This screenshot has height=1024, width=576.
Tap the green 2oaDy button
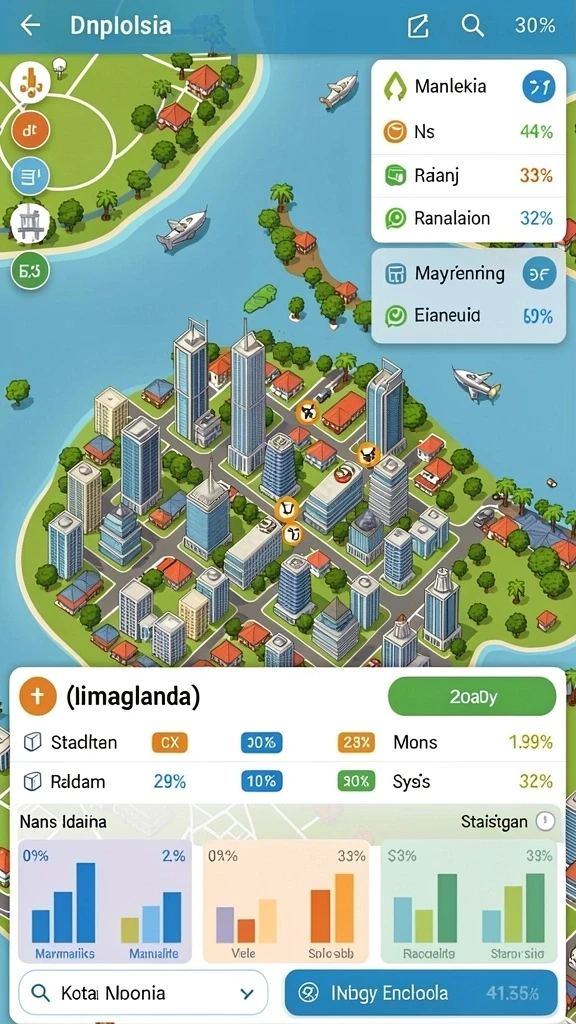tap(472, 696)
